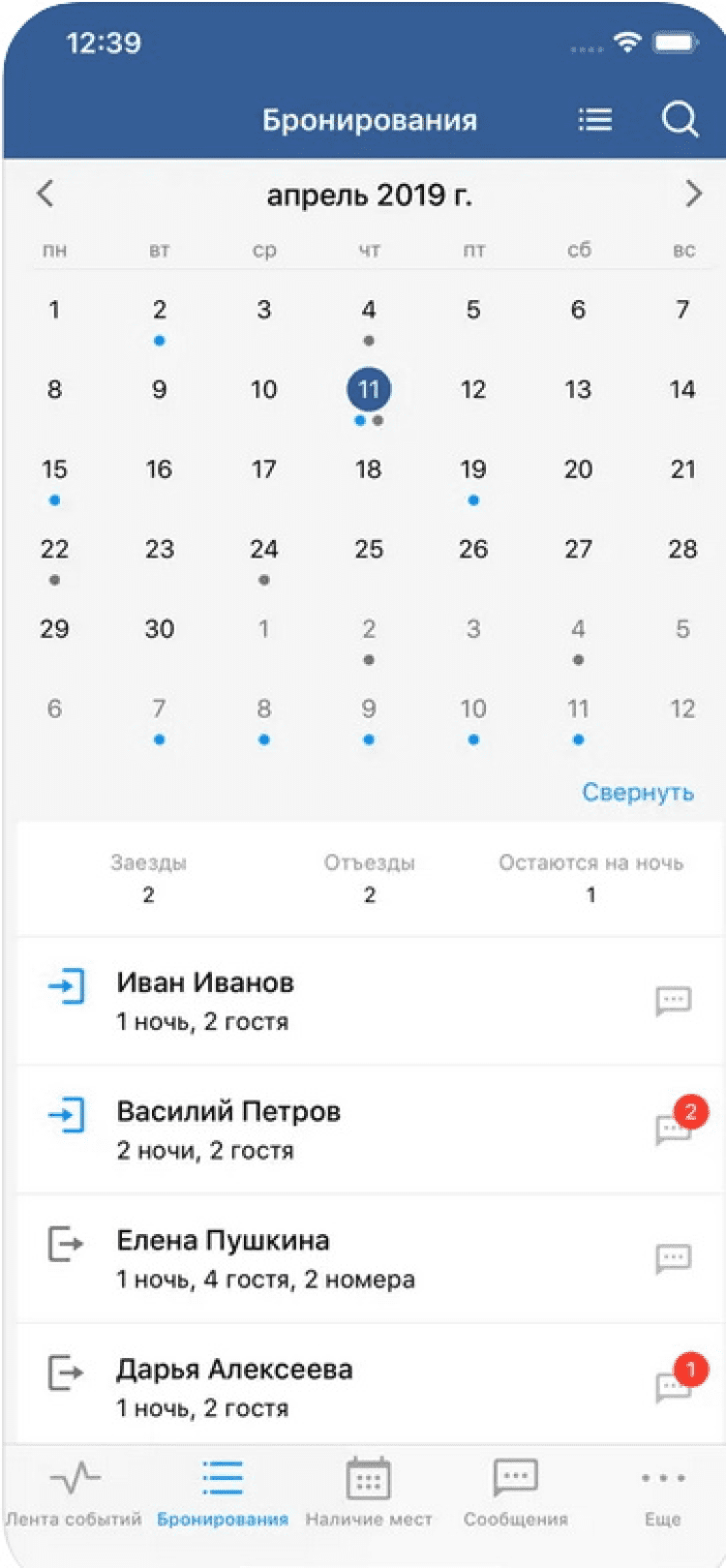Viewport: 726px width, 1568px height.
Task: Go to the previous month
Action: pyautogui.click(x=45, y=194)
